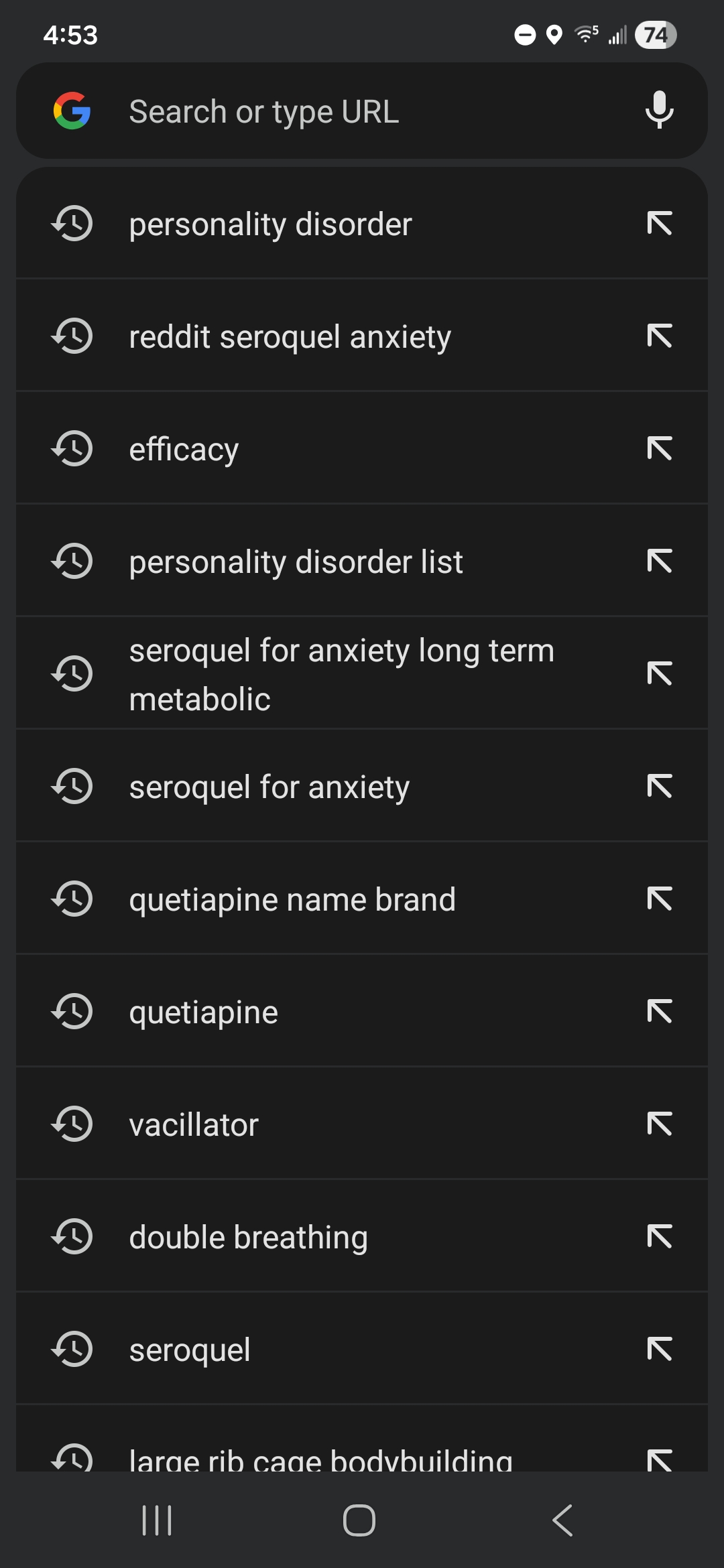Viewport: 724px width, 1568px height.
Task: Fill search box with 'seroquel for anxiety' arrow
Action: pos(660,787)
